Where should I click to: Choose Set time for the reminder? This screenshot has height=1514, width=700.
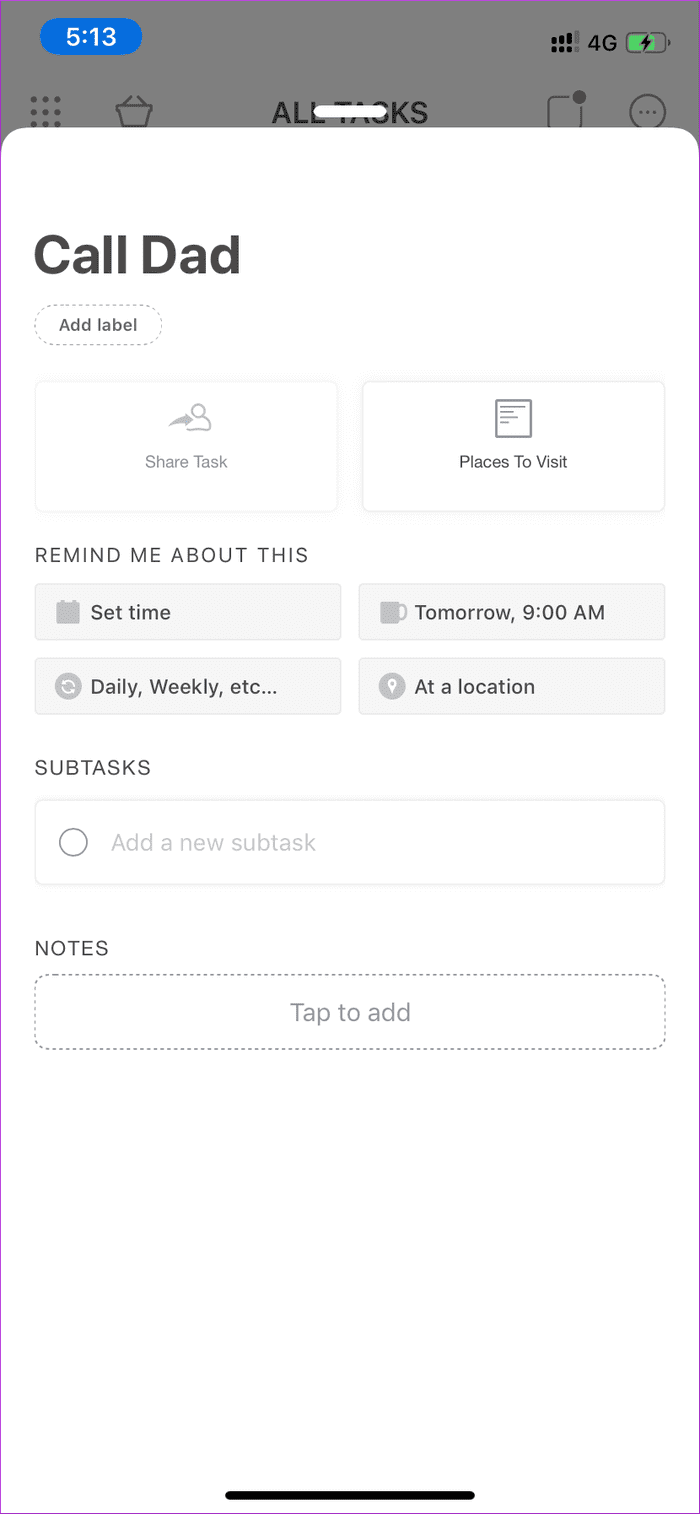(x=188, y=612)
